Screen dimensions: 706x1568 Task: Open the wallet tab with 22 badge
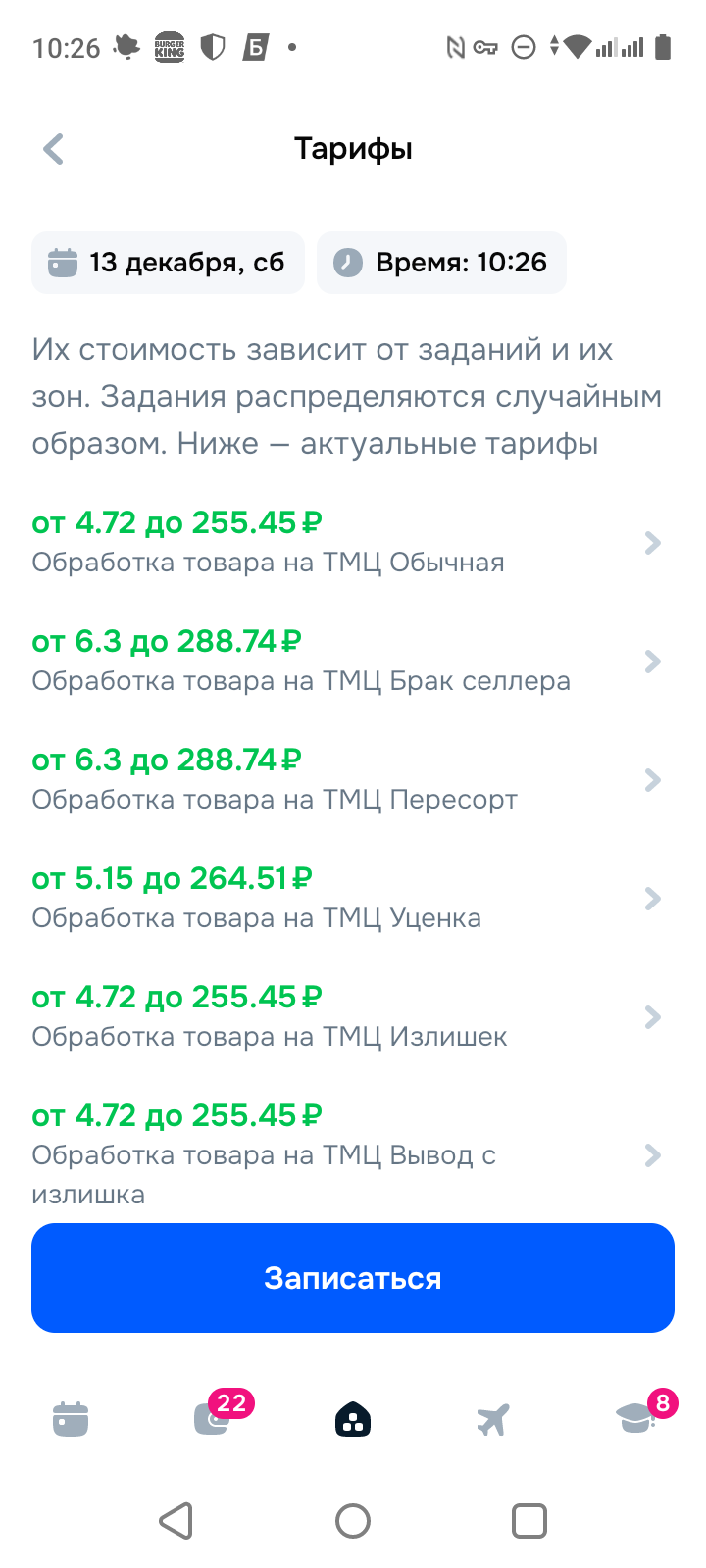[212, 1419]
